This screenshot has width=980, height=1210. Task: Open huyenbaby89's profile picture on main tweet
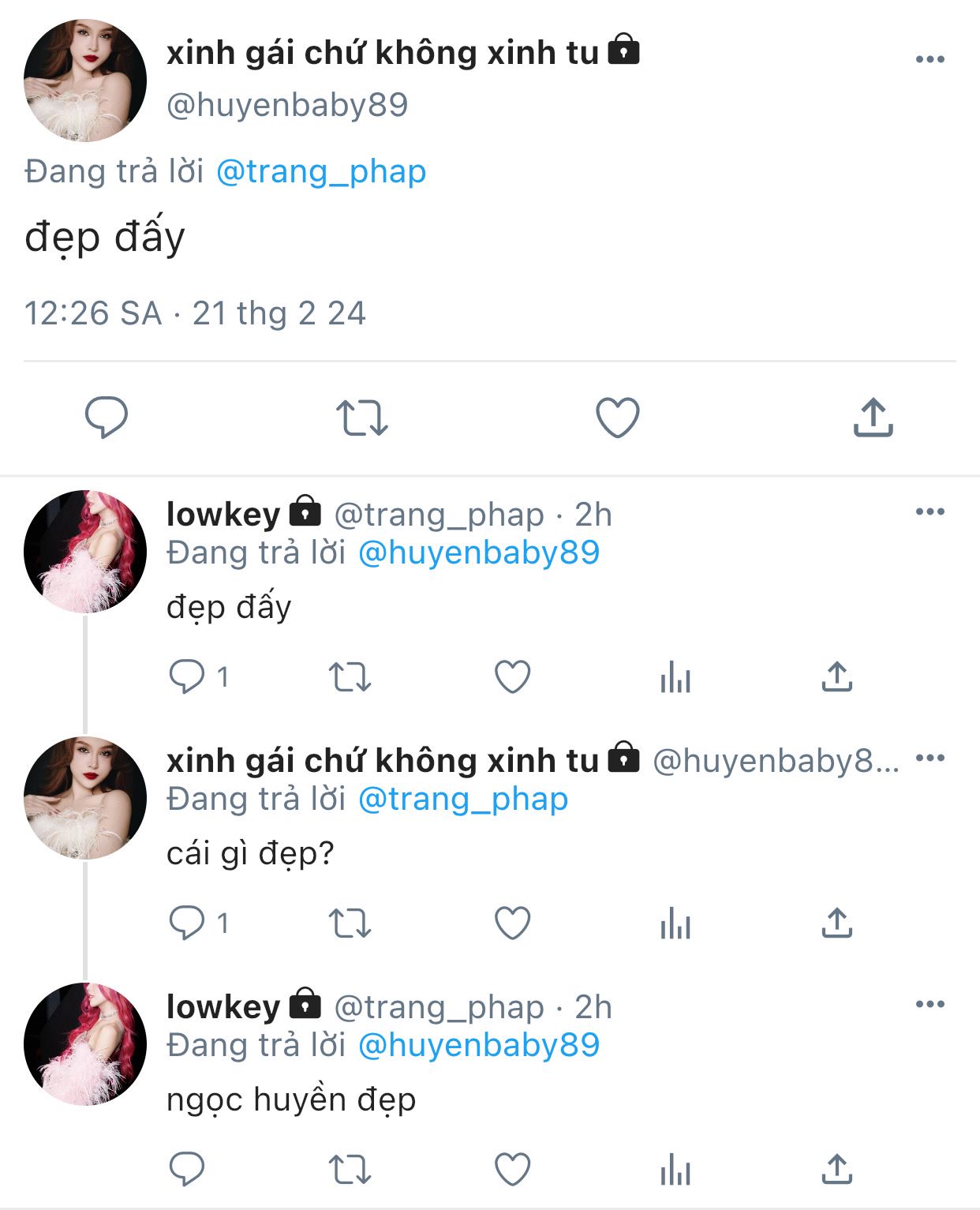pos(85,81)
